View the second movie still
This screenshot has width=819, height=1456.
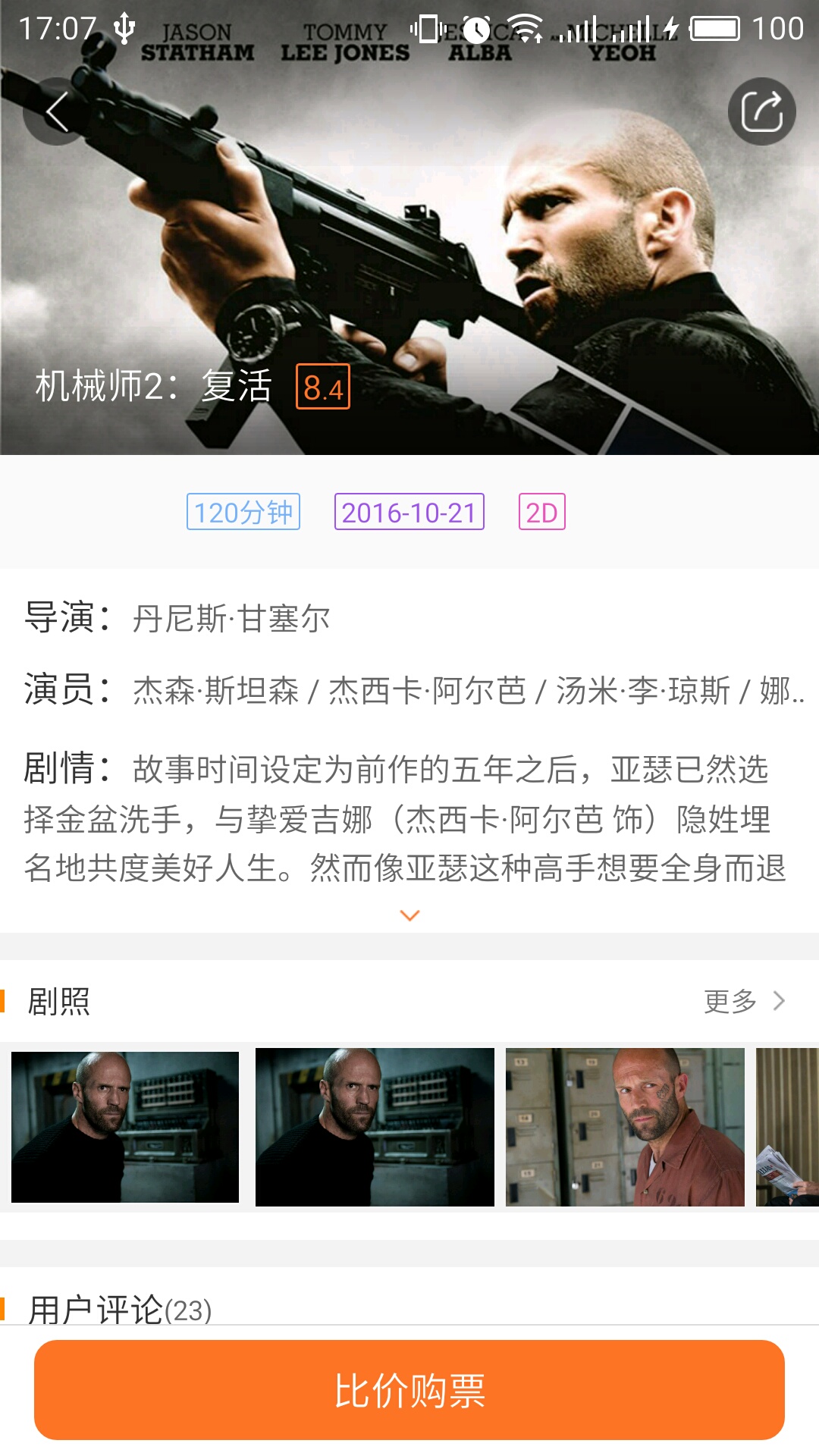click(x=375, y=1127)
